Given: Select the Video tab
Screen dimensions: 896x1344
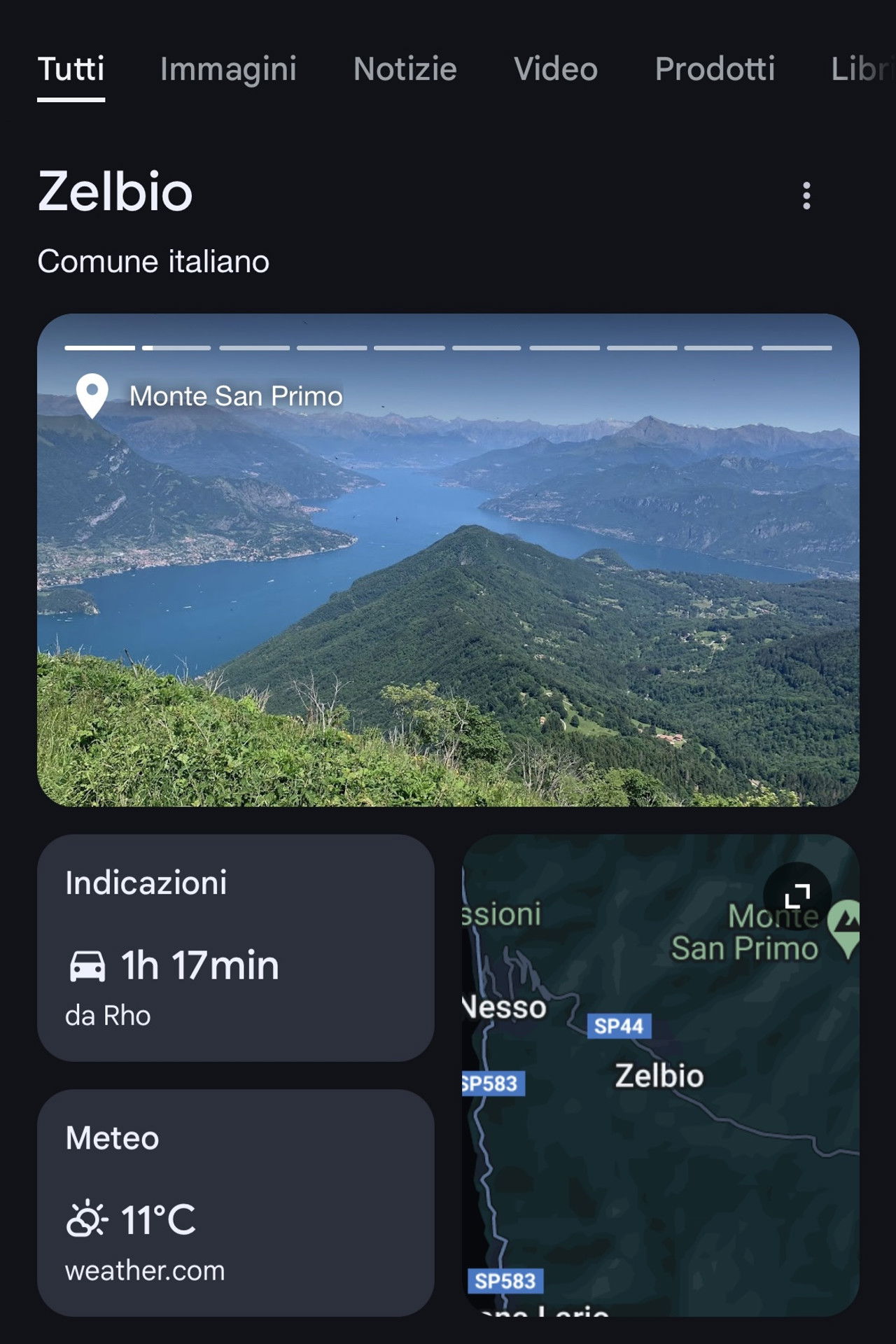Looking at the screenshot, I should tap(556, 69).
